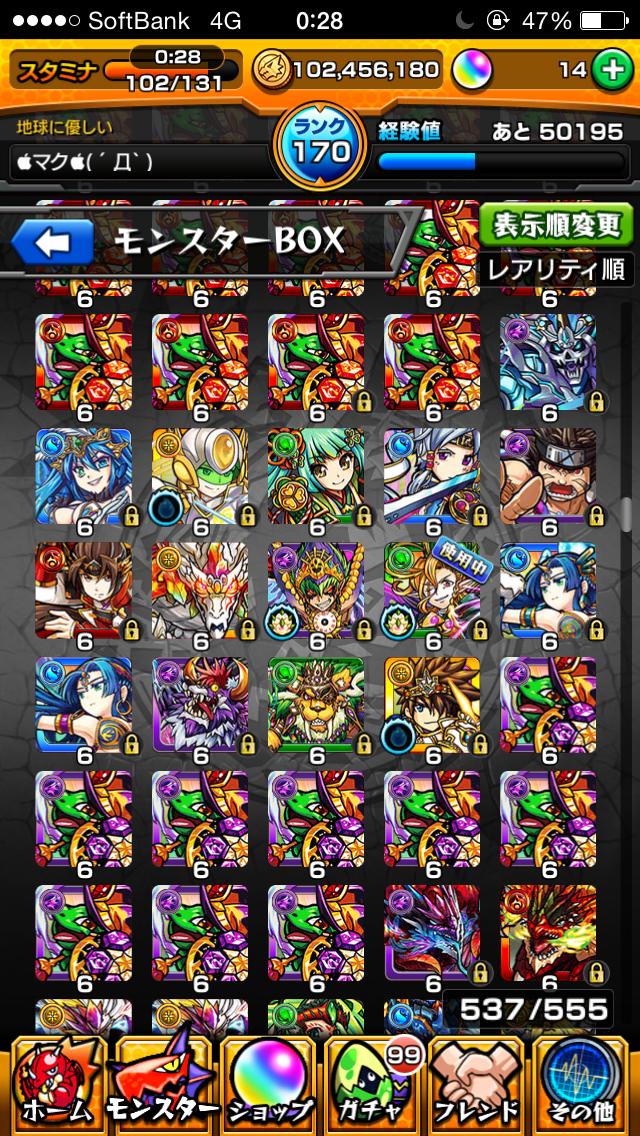Select the dark blue-red dragon monster
Image resolution: width=640 pixels, height=1136 pixels.
[432, 933]
